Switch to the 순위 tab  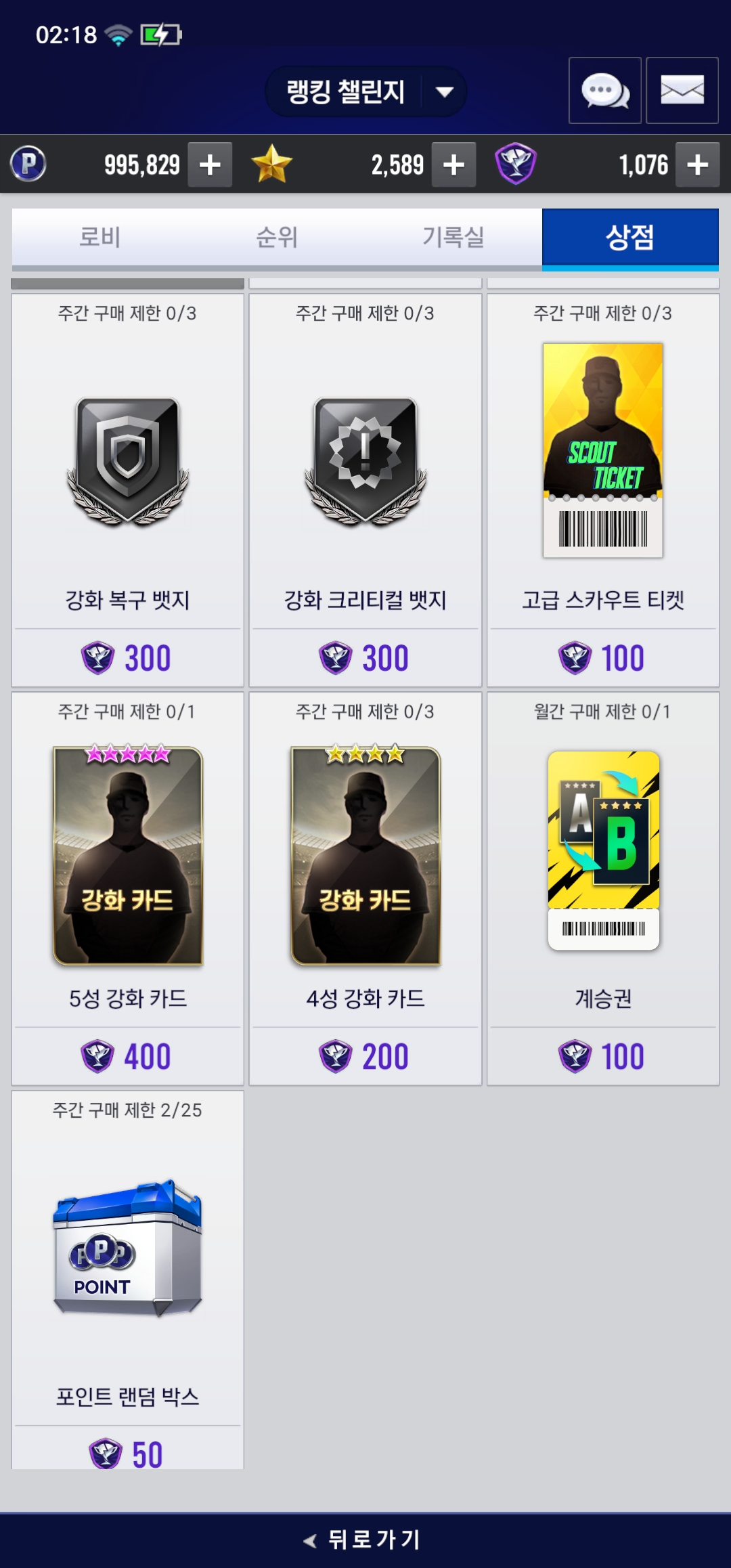tap(277, 237)
